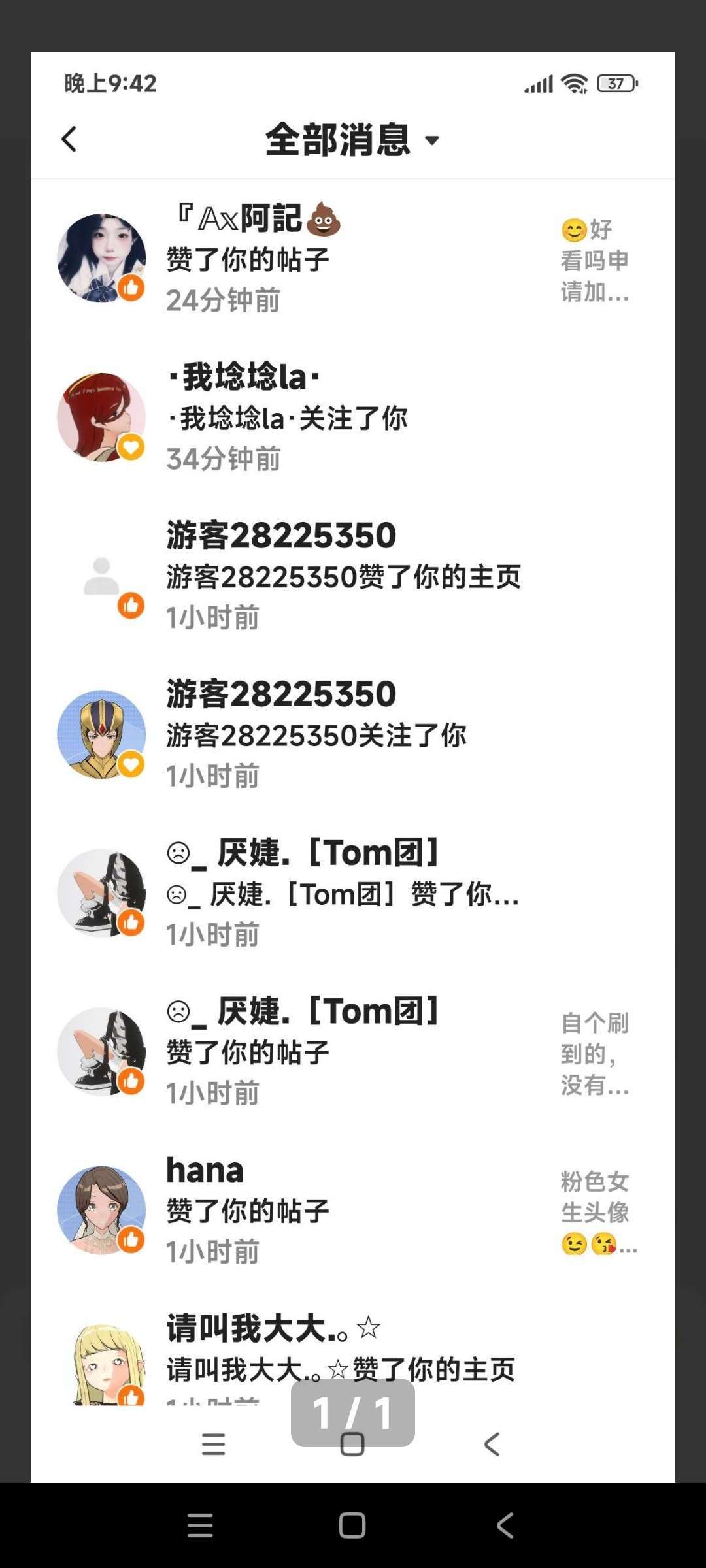Screen dimensions: 706x1568
Task: Go back with the system back button
Action: (505, 1526)
